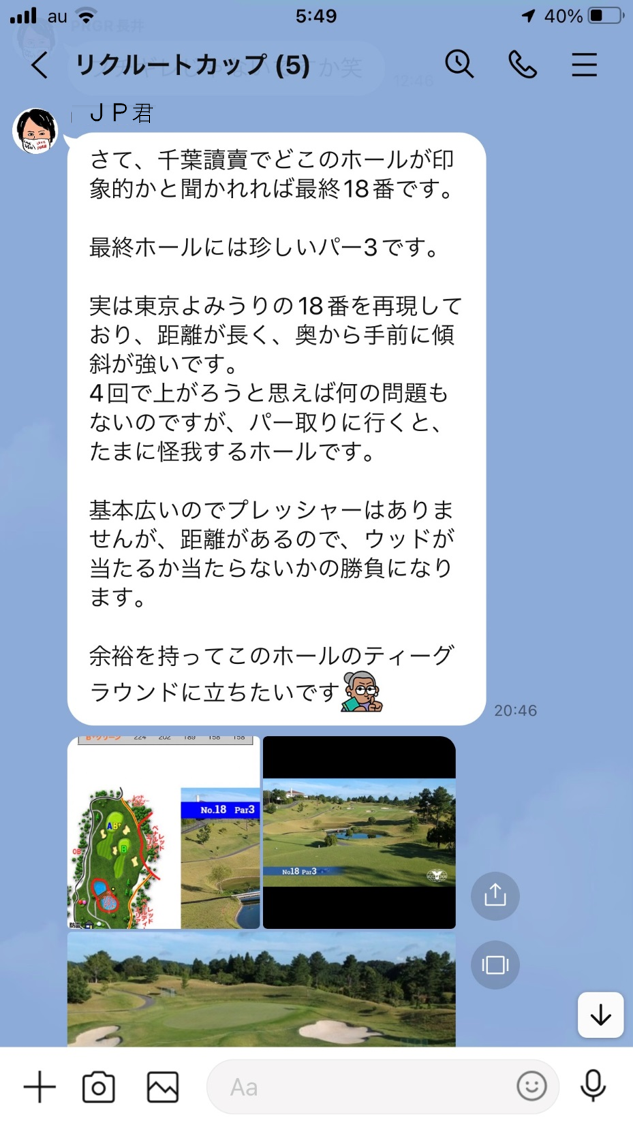Open the camera to take a photo

[x=99, y=1087]
